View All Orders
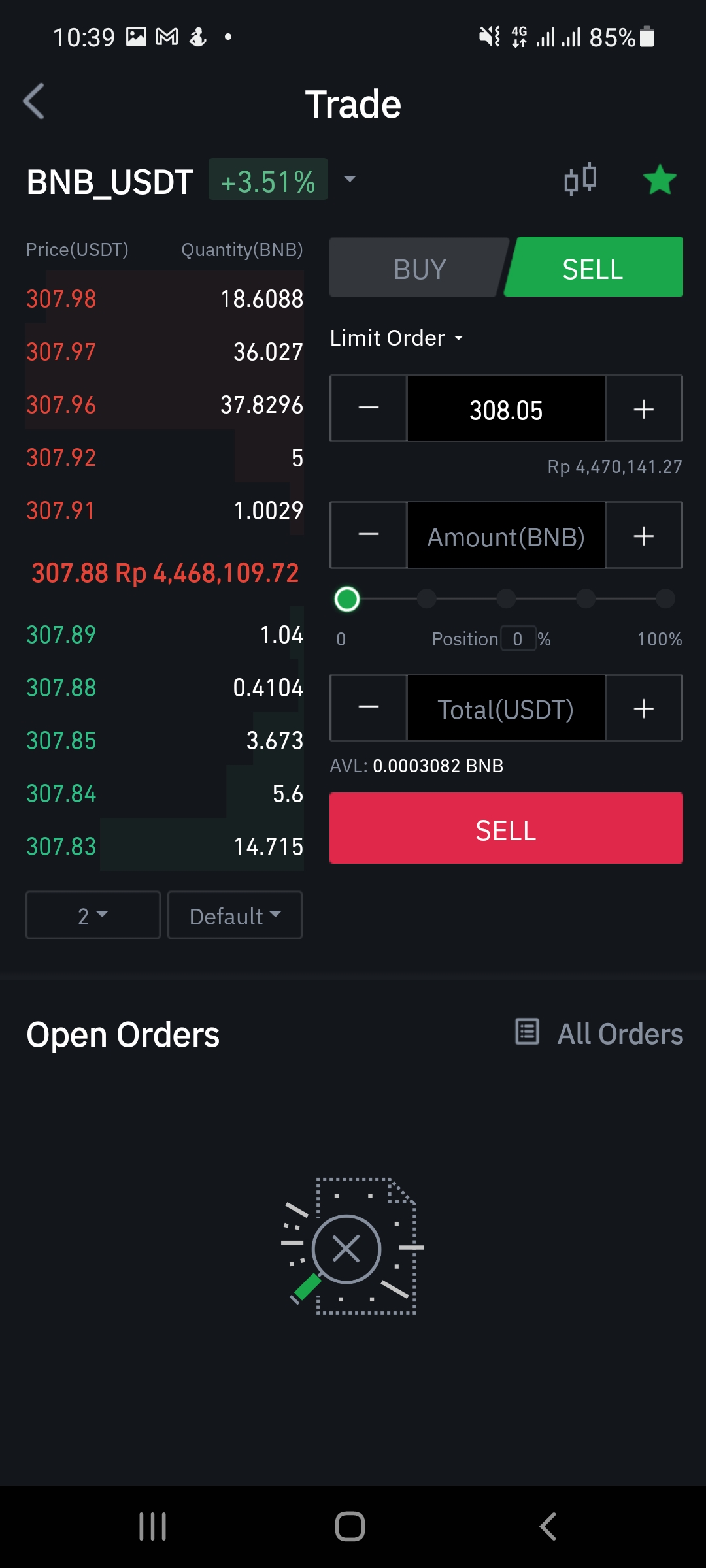 [x=599, y=1034]
